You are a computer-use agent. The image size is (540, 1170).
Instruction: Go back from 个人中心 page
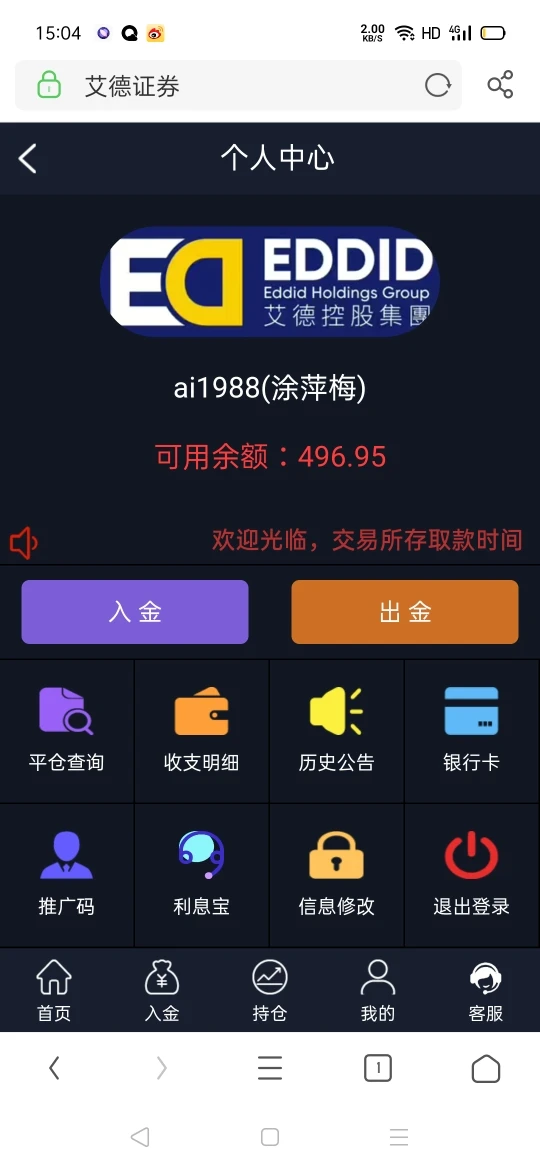click(28, 158)
